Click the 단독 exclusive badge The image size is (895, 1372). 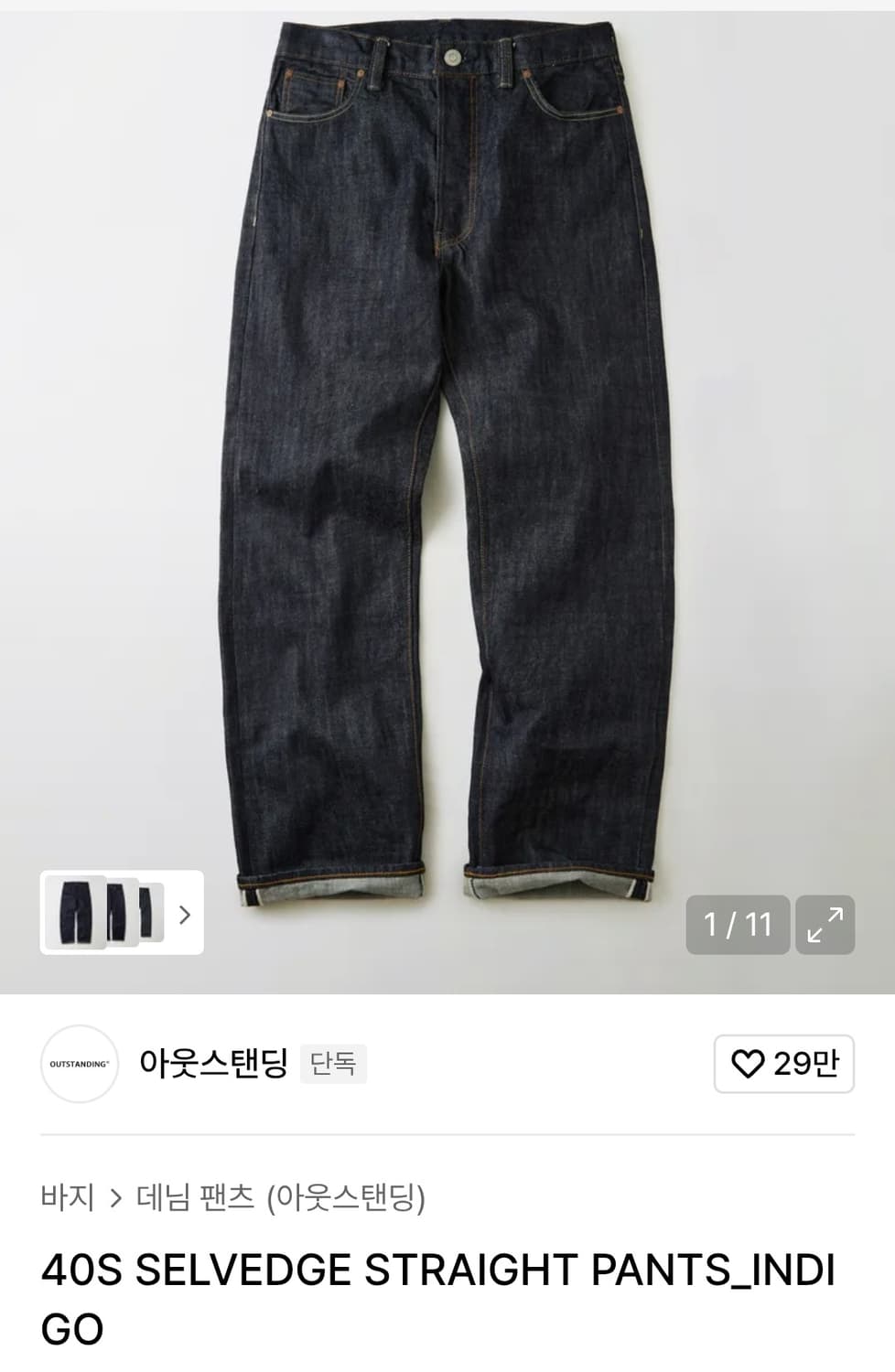click(335, 1064)
